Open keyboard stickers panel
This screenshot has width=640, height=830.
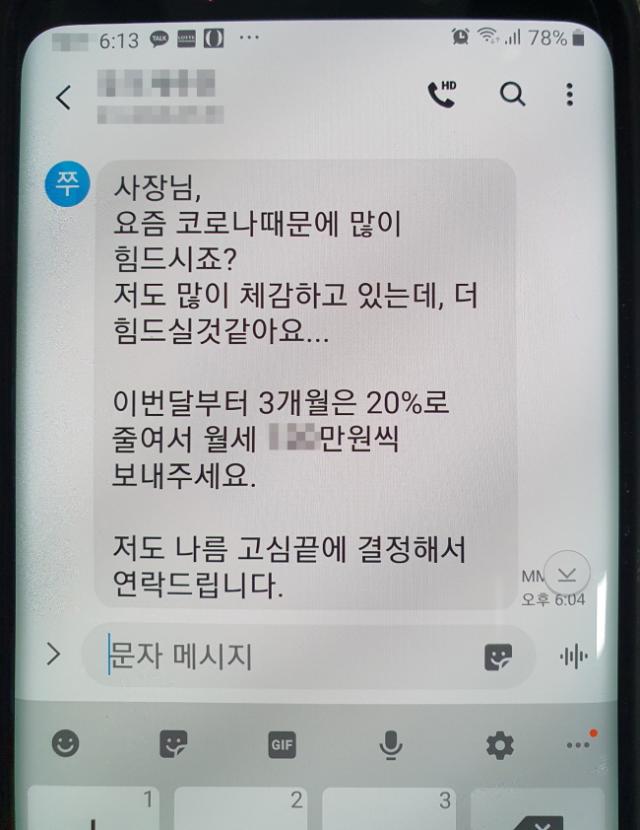pos(174,744)
